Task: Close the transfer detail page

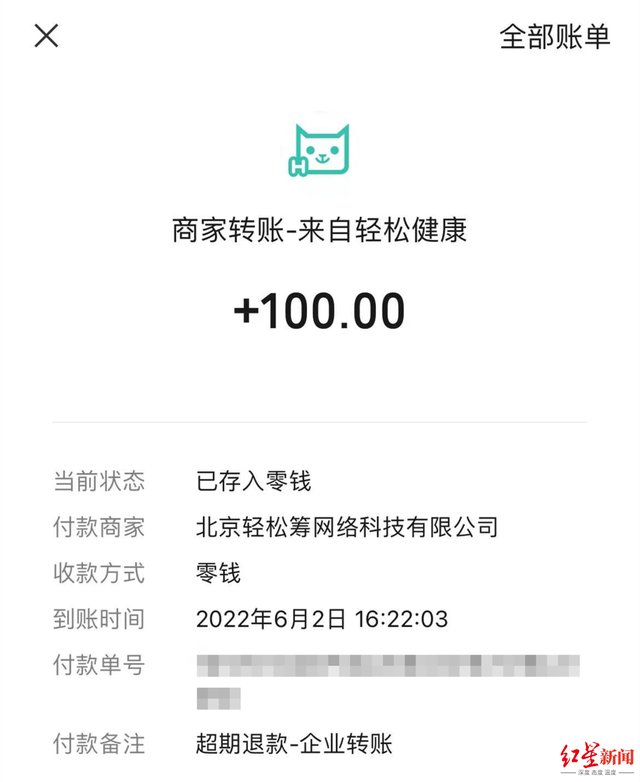Action: pyautogui.click(x=47, y=36)
